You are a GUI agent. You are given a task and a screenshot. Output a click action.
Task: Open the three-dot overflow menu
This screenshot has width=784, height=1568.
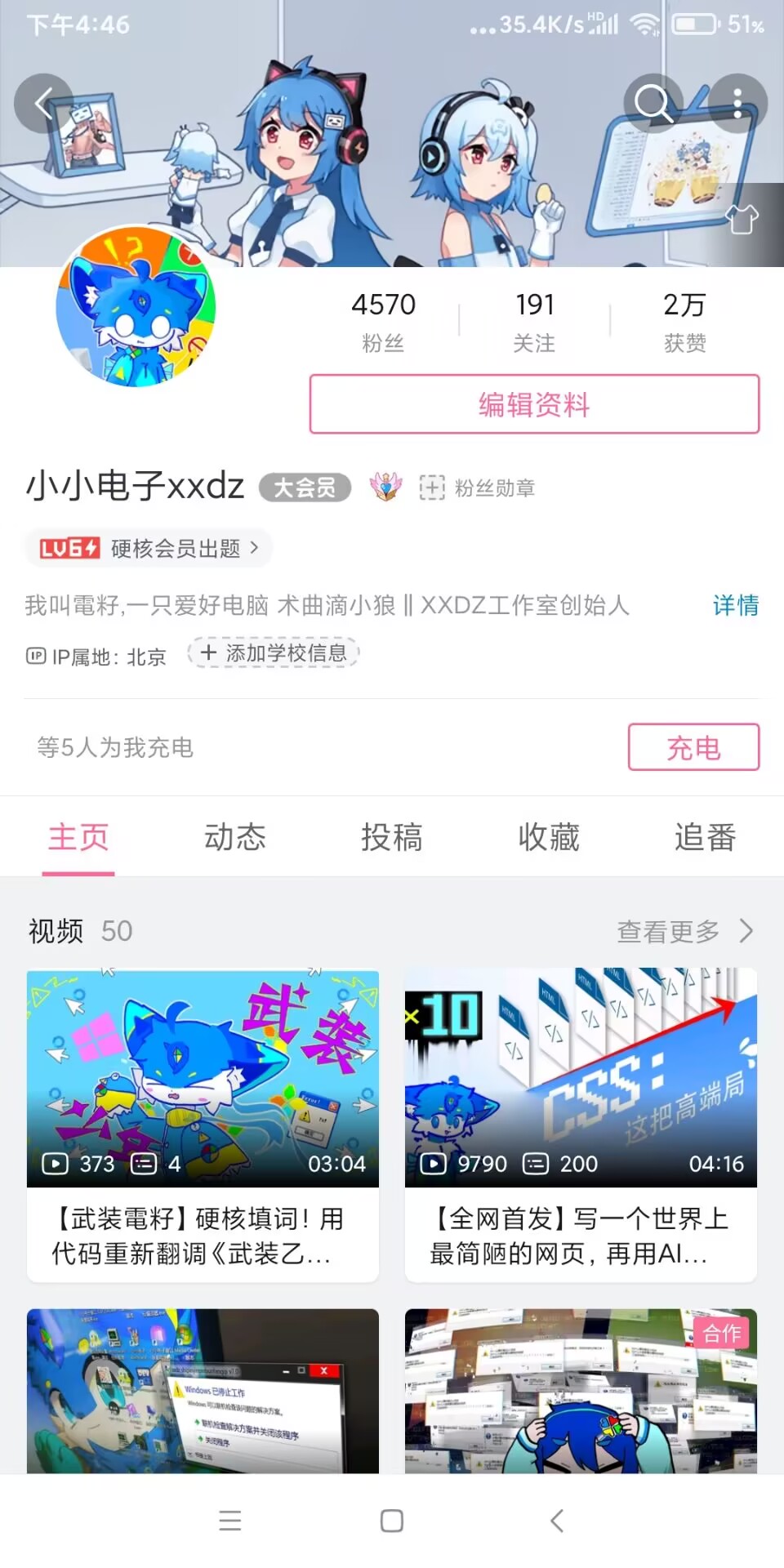(x=737, y=104)
